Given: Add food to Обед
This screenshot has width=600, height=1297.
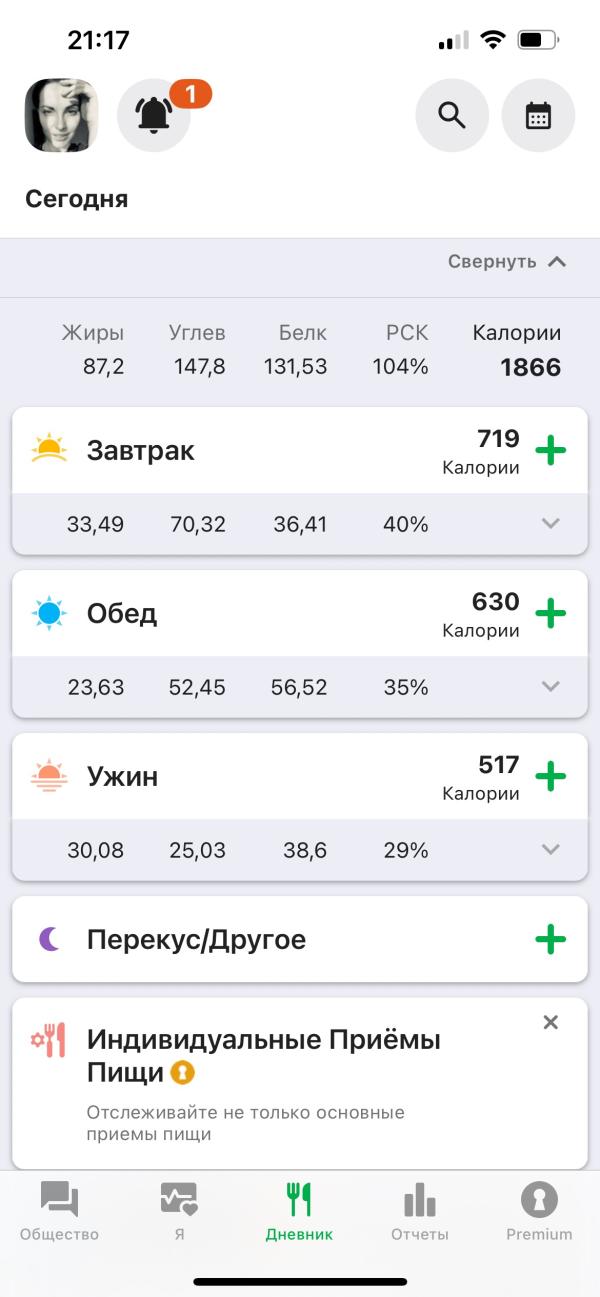Looking at the screenshot, I should point(551,613).
